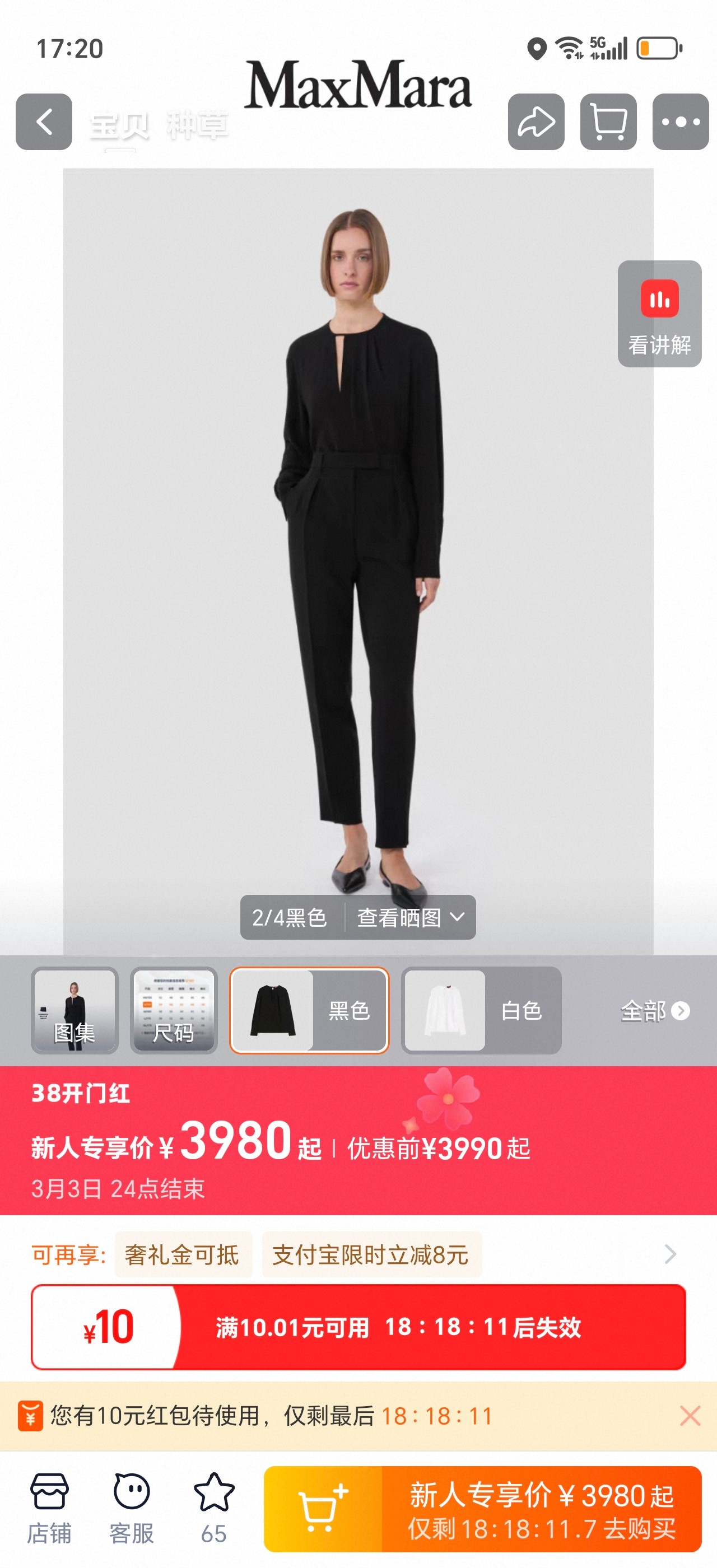Expand the 查看晒图 dropdown

click(411, 917)
